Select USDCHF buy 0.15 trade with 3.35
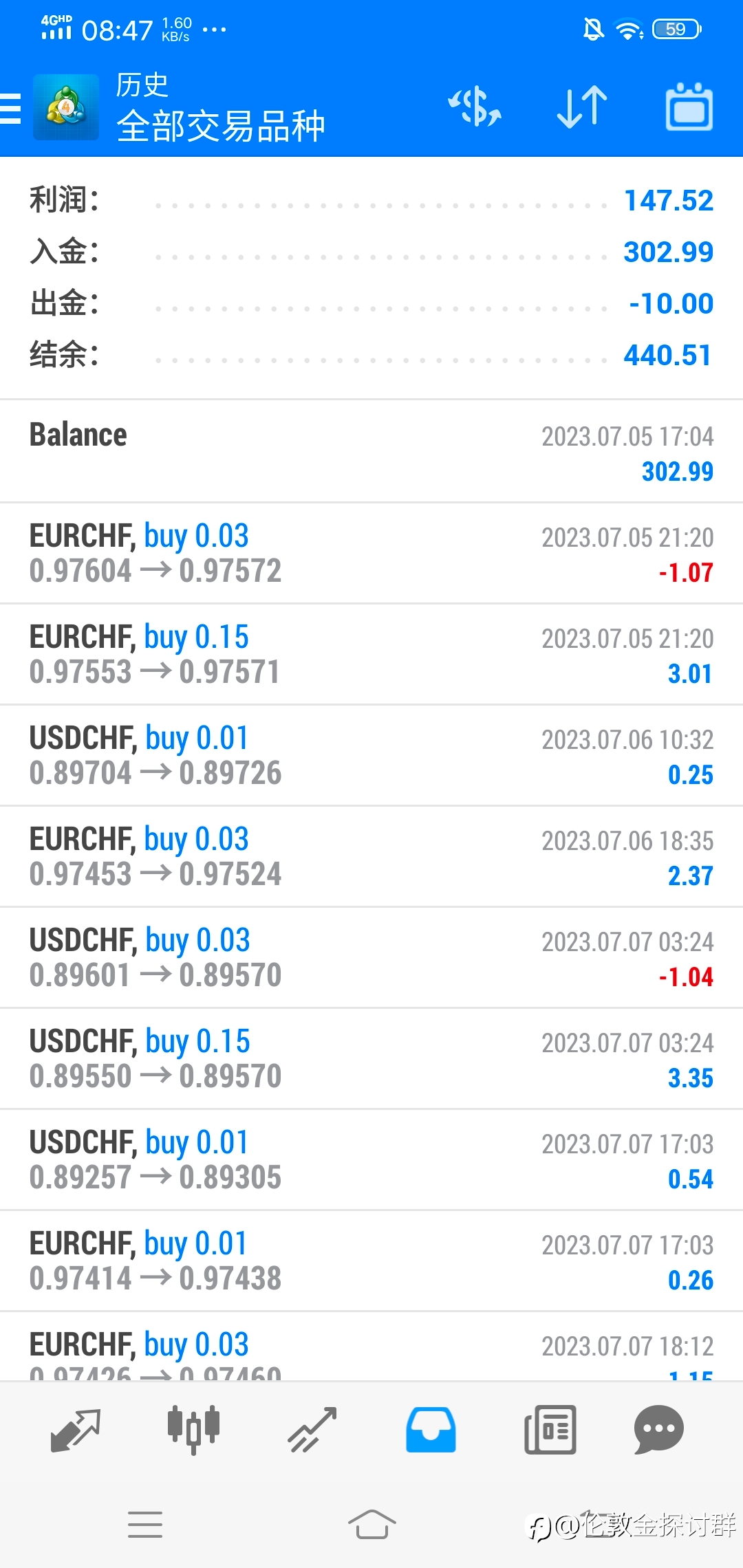This screenshot has width=743, height=1568. click(371, 1058)
